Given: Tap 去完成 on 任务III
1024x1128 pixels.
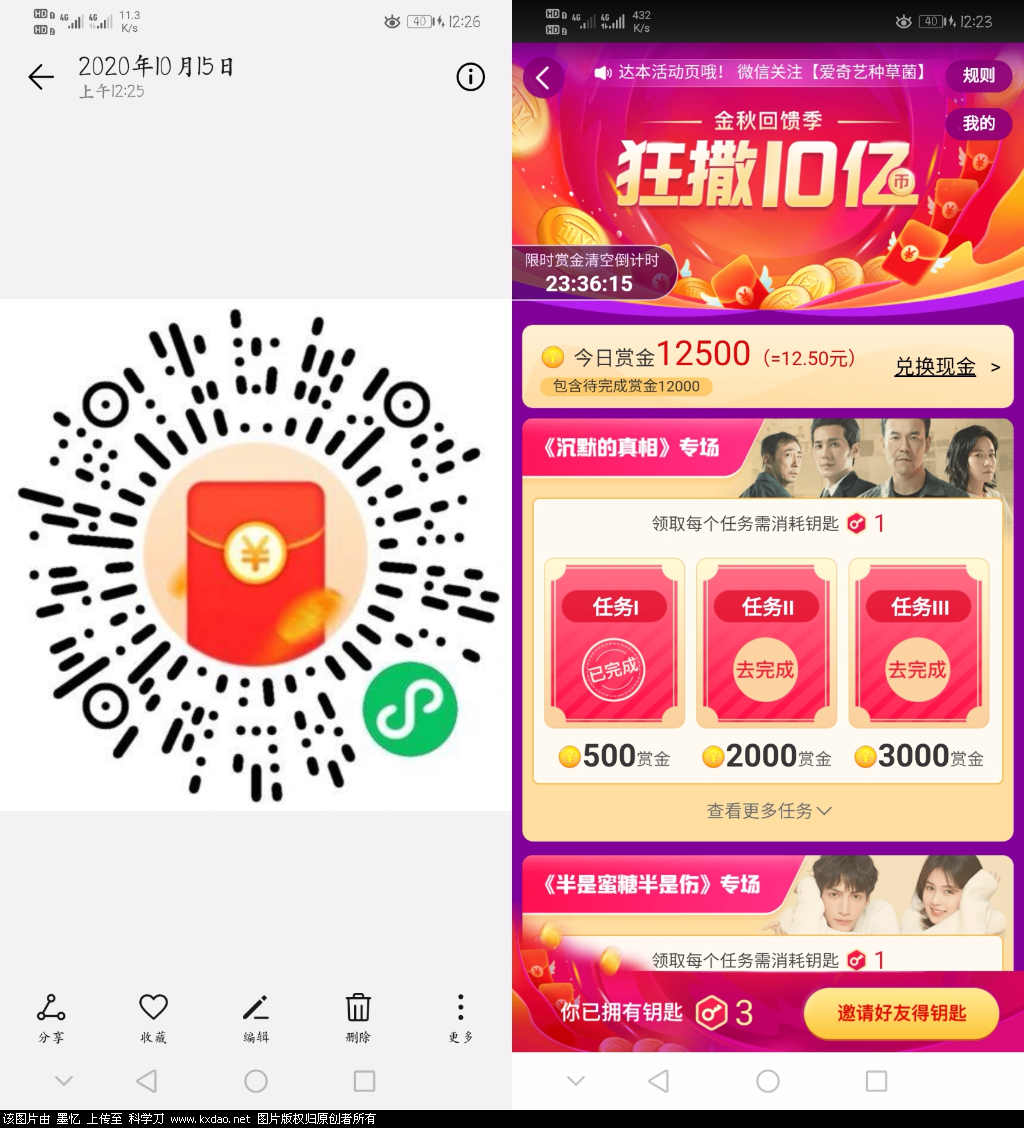Looking at the screenshot, I should click(x=918, y=669).
